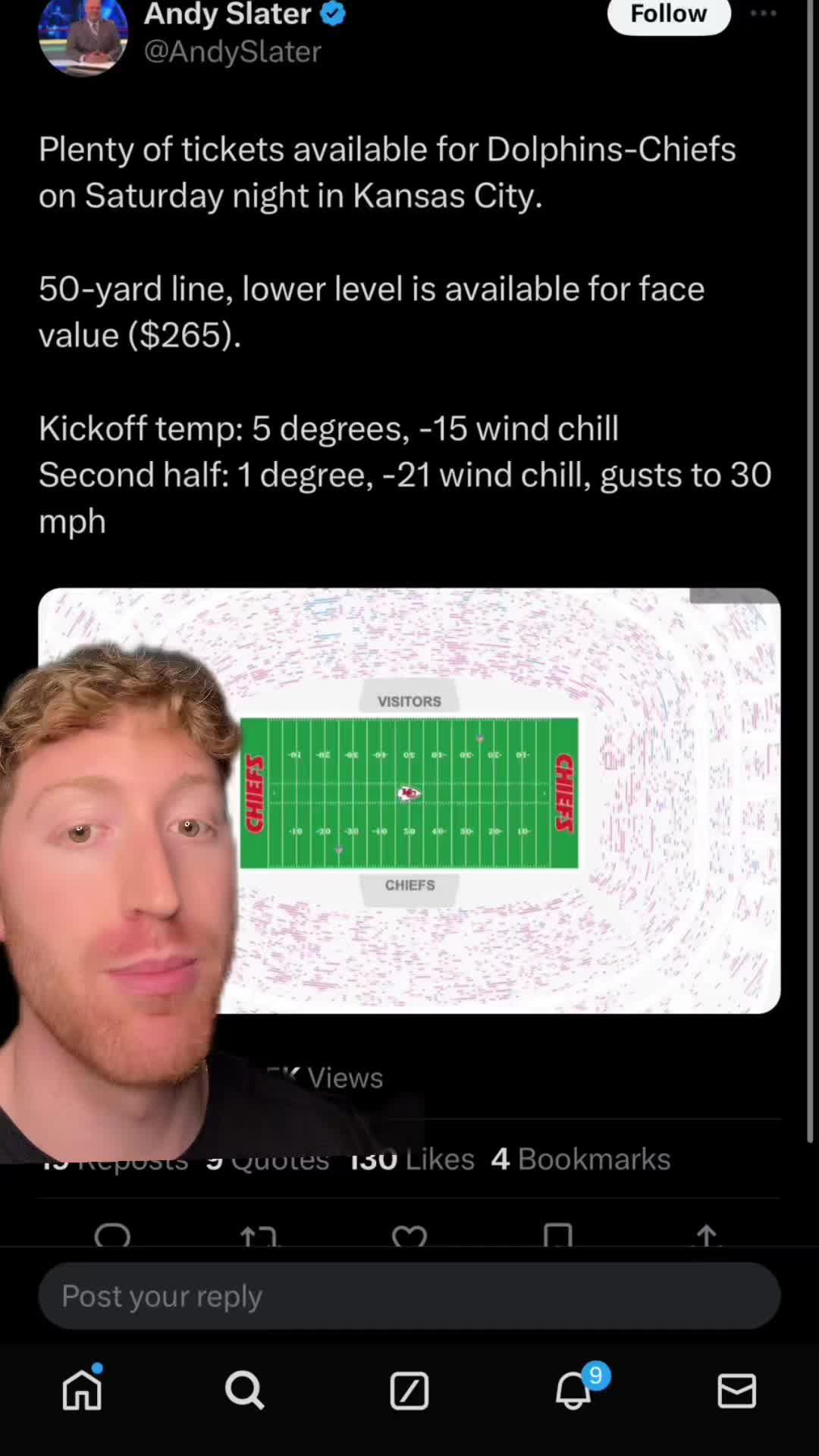Open the Messages tab
This screenshot has height=1456, width=819.
(736, 1390)
